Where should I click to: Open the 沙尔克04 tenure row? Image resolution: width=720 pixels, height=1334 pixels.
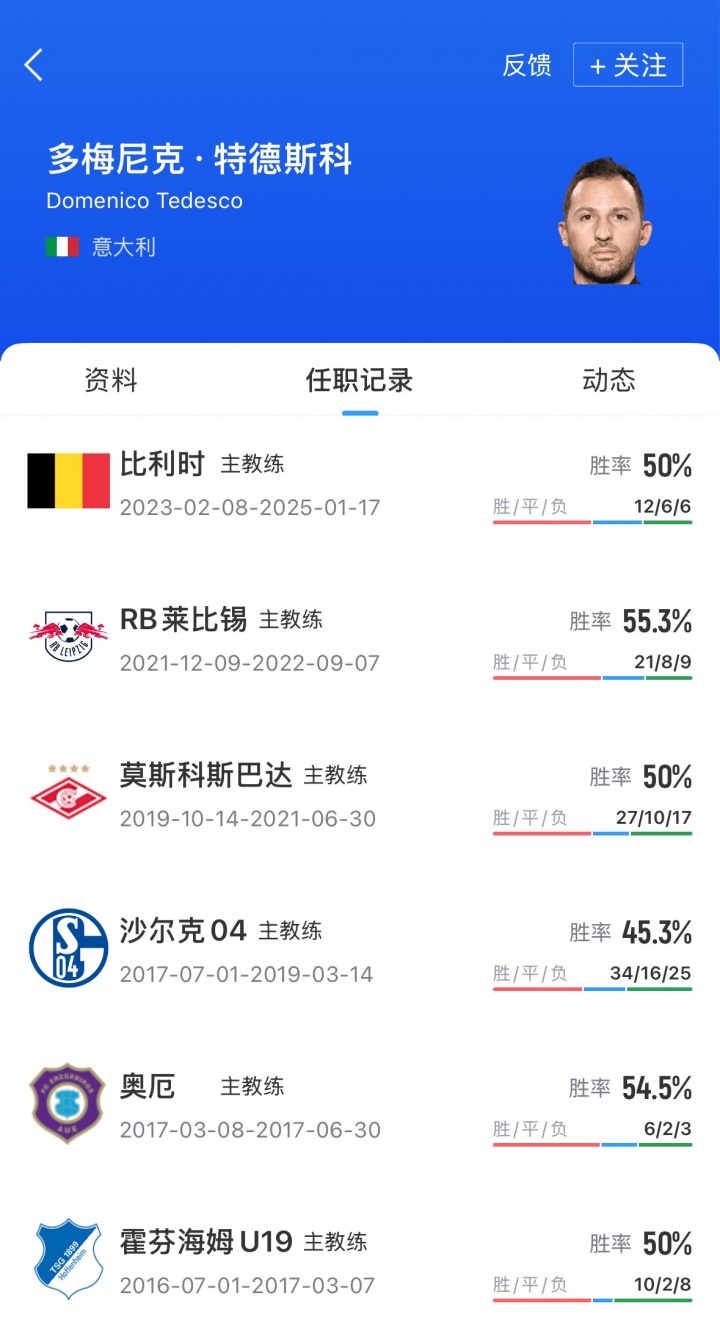point(360,951)
